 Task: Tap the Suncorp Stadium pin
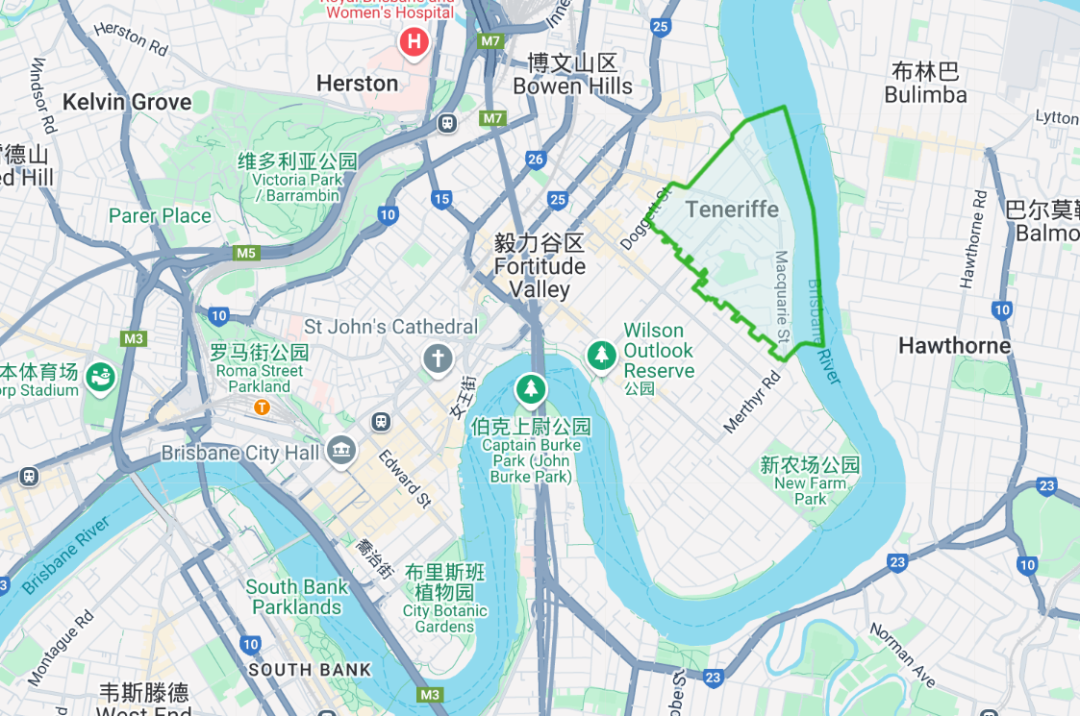pyautogui.click(x=100, y=378)
